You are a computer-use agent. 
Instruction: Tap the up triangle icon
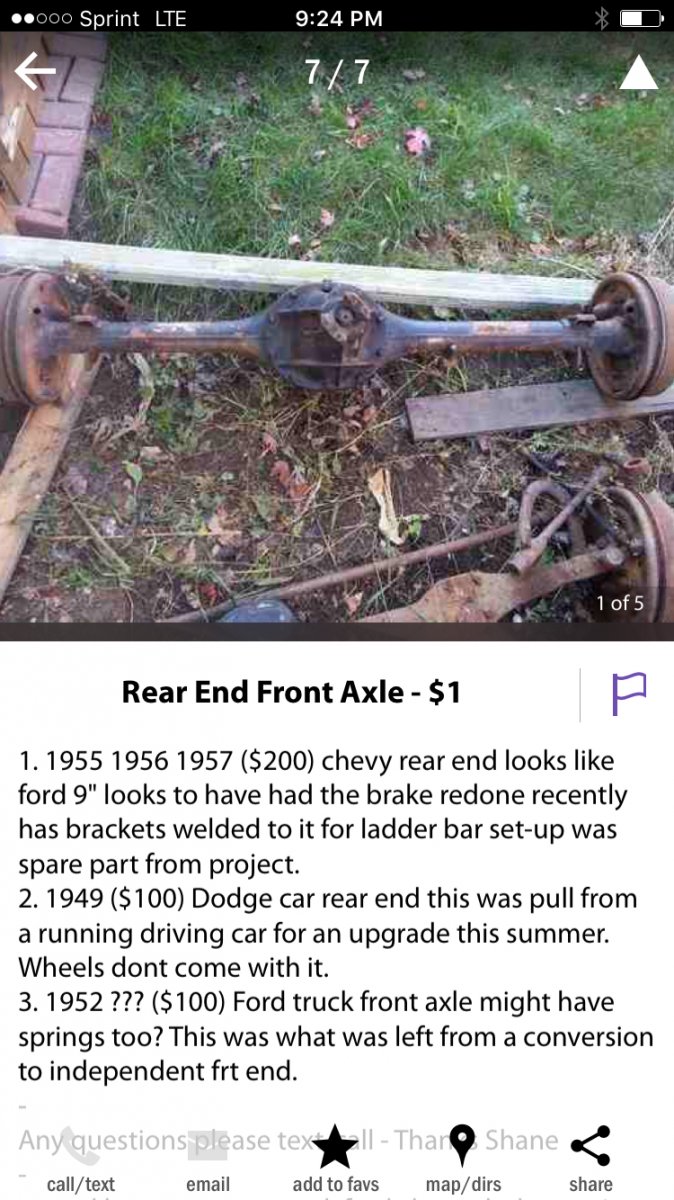coord(638,73)
